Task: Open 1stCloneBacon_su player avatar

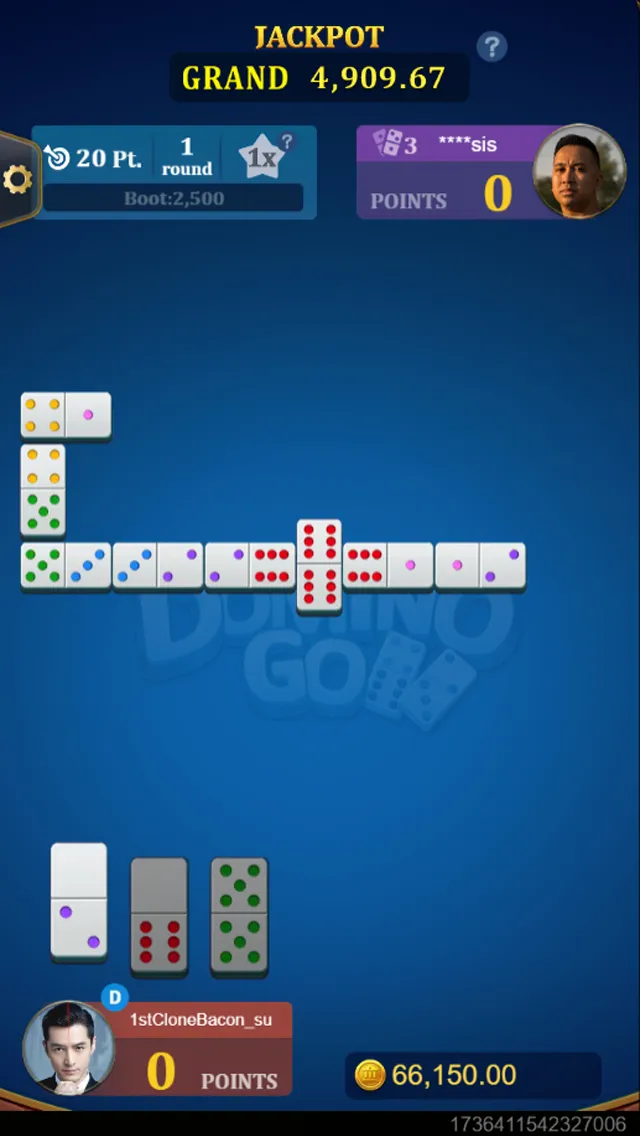Action: tap(68, 1047)
